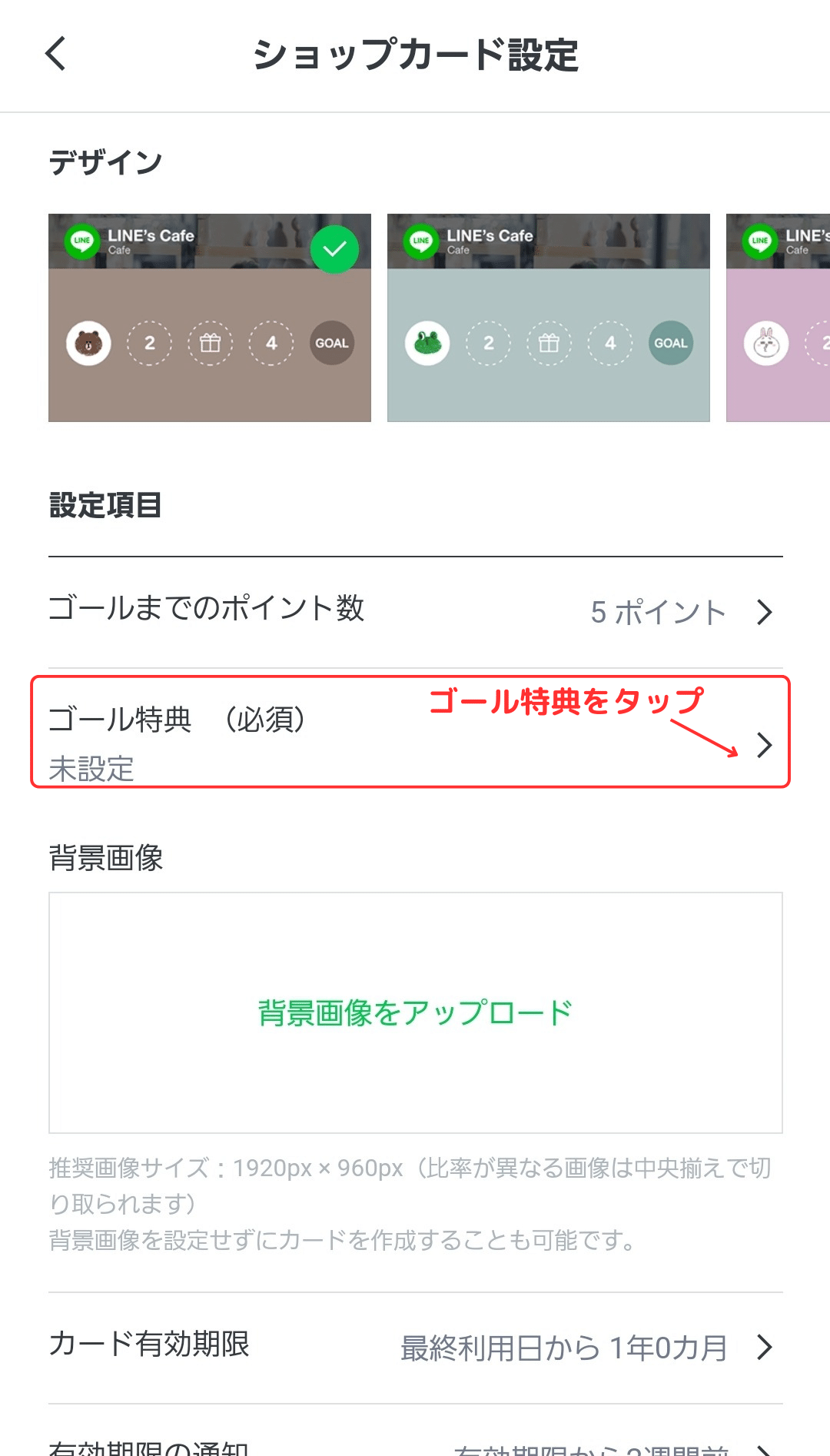This screenshot has height=1456, width=830.
Task: Open the ゴール特典 (必須) row
Action: (415, 732)
